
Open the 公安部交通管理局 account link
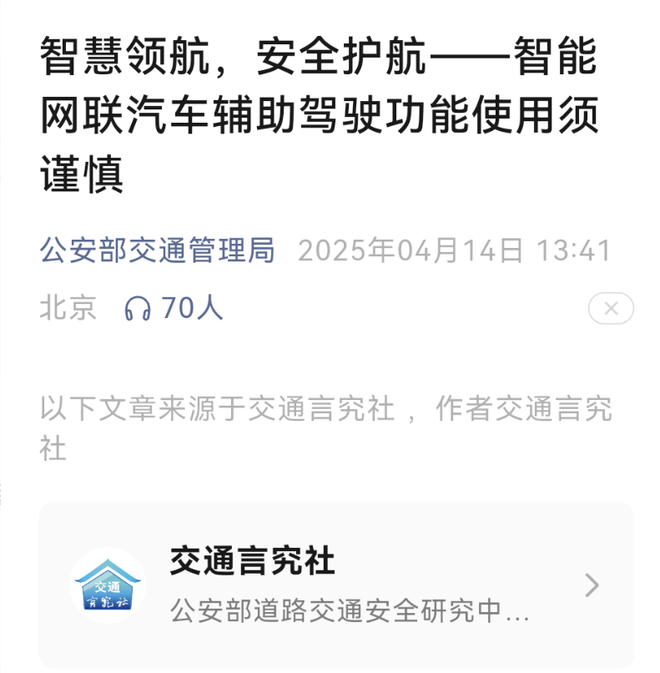158,250
